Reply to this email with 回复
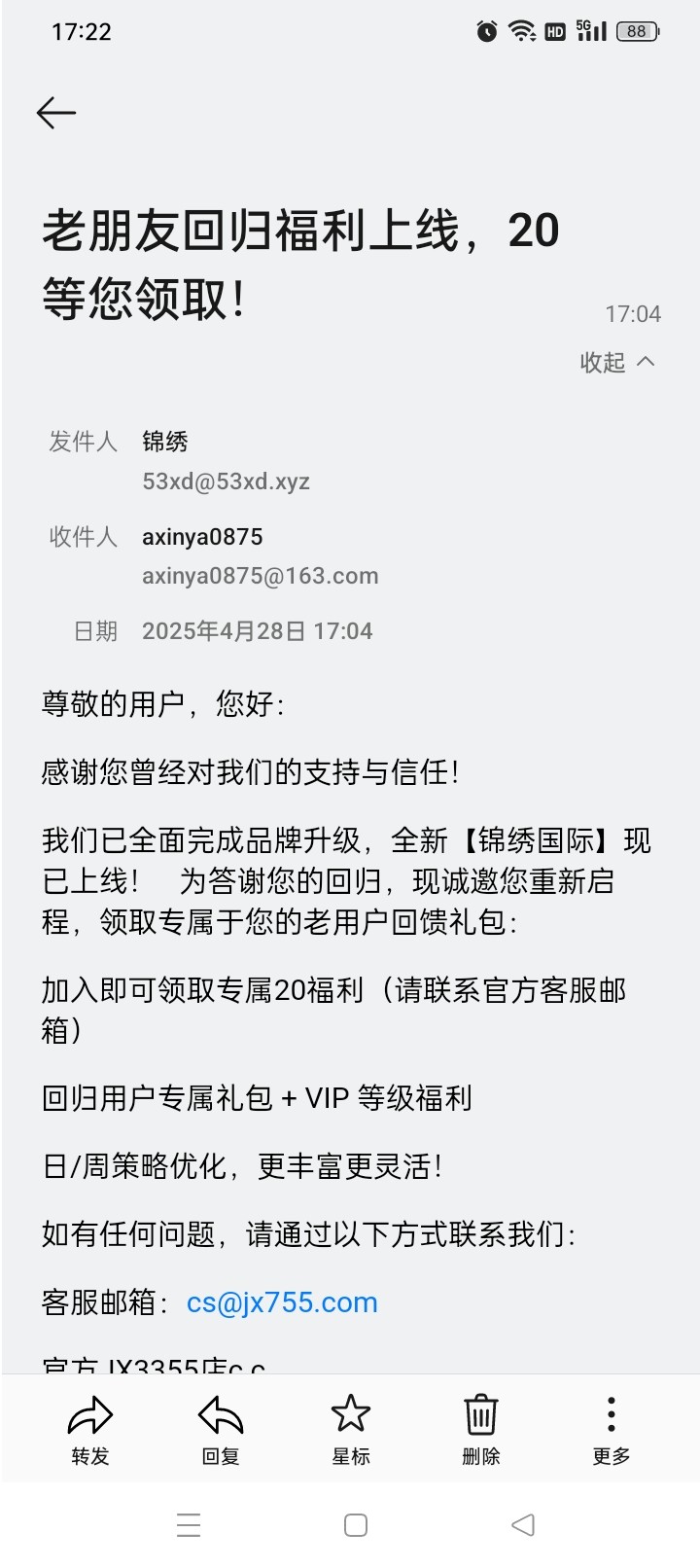Screen dimensions: 700x1568 220,1428
